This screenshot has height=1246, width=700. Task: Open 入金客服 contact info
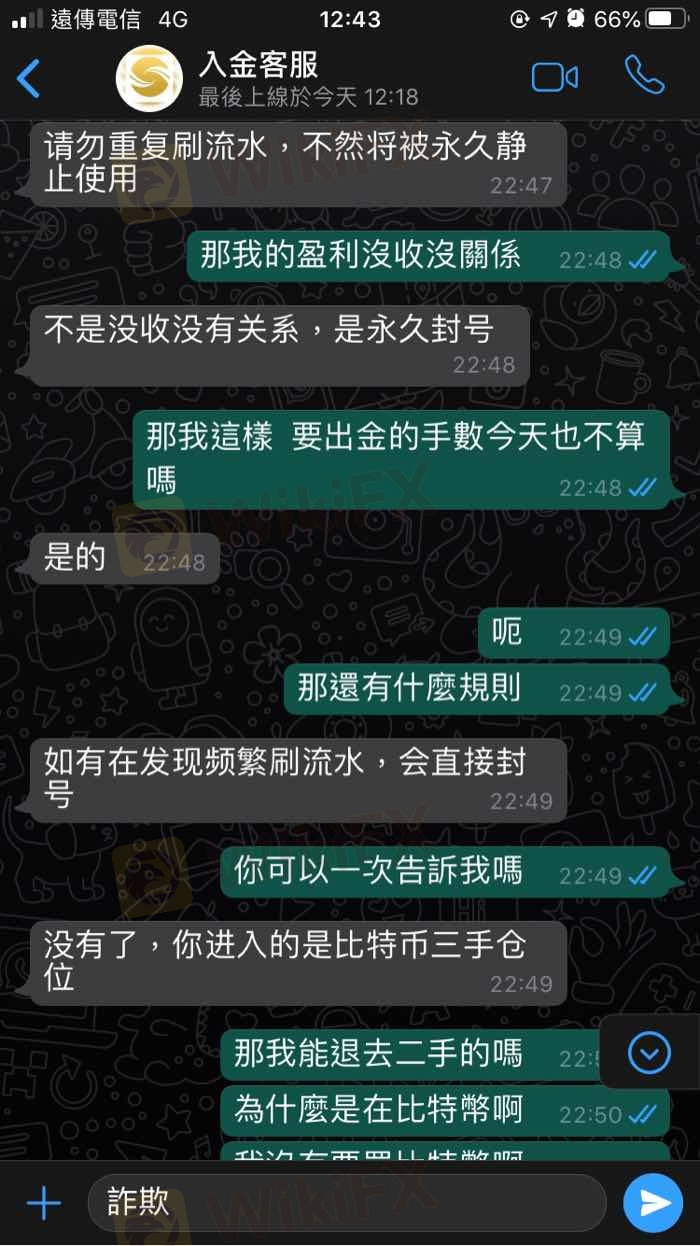(x=258, y=78)
